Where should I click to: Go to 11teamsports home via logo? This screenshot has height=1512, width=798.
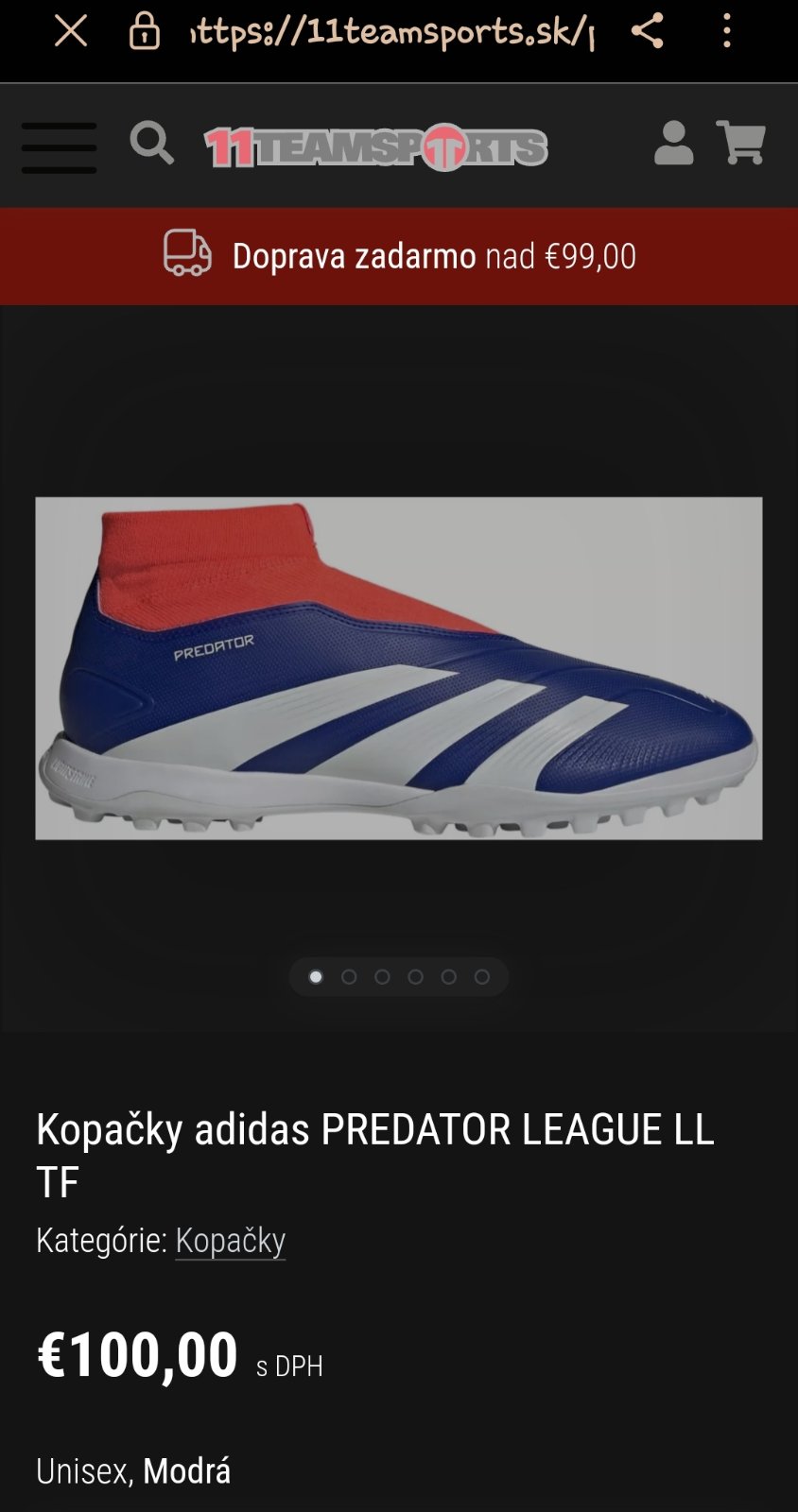[376, 146]
